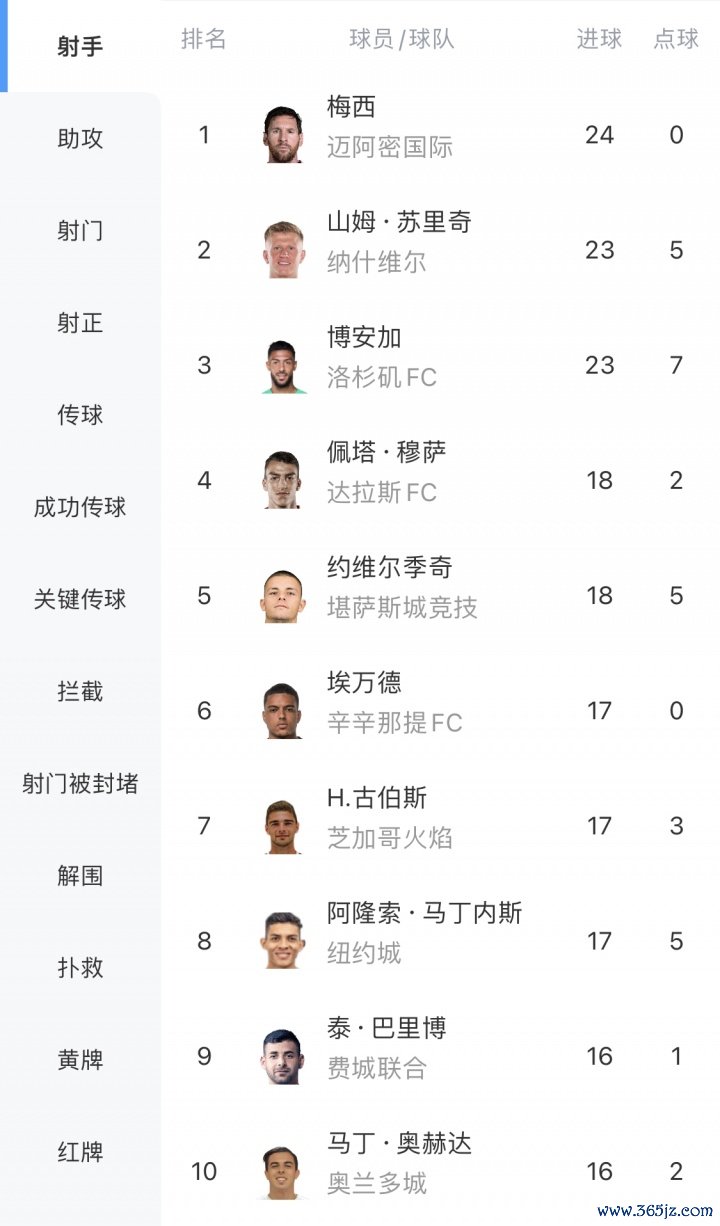Tap the 射手 tab
The image size is (720, 1226).
(x=80, y=47)
